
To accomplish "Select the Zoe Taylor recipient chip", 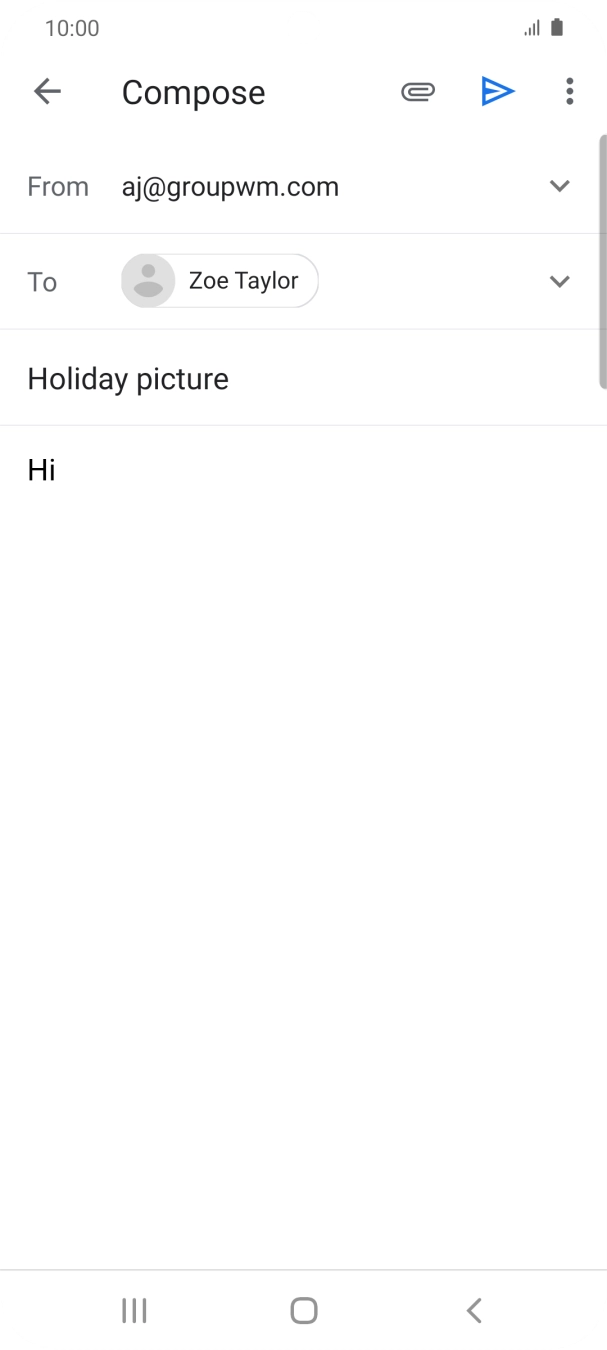I will pos(220,281).
